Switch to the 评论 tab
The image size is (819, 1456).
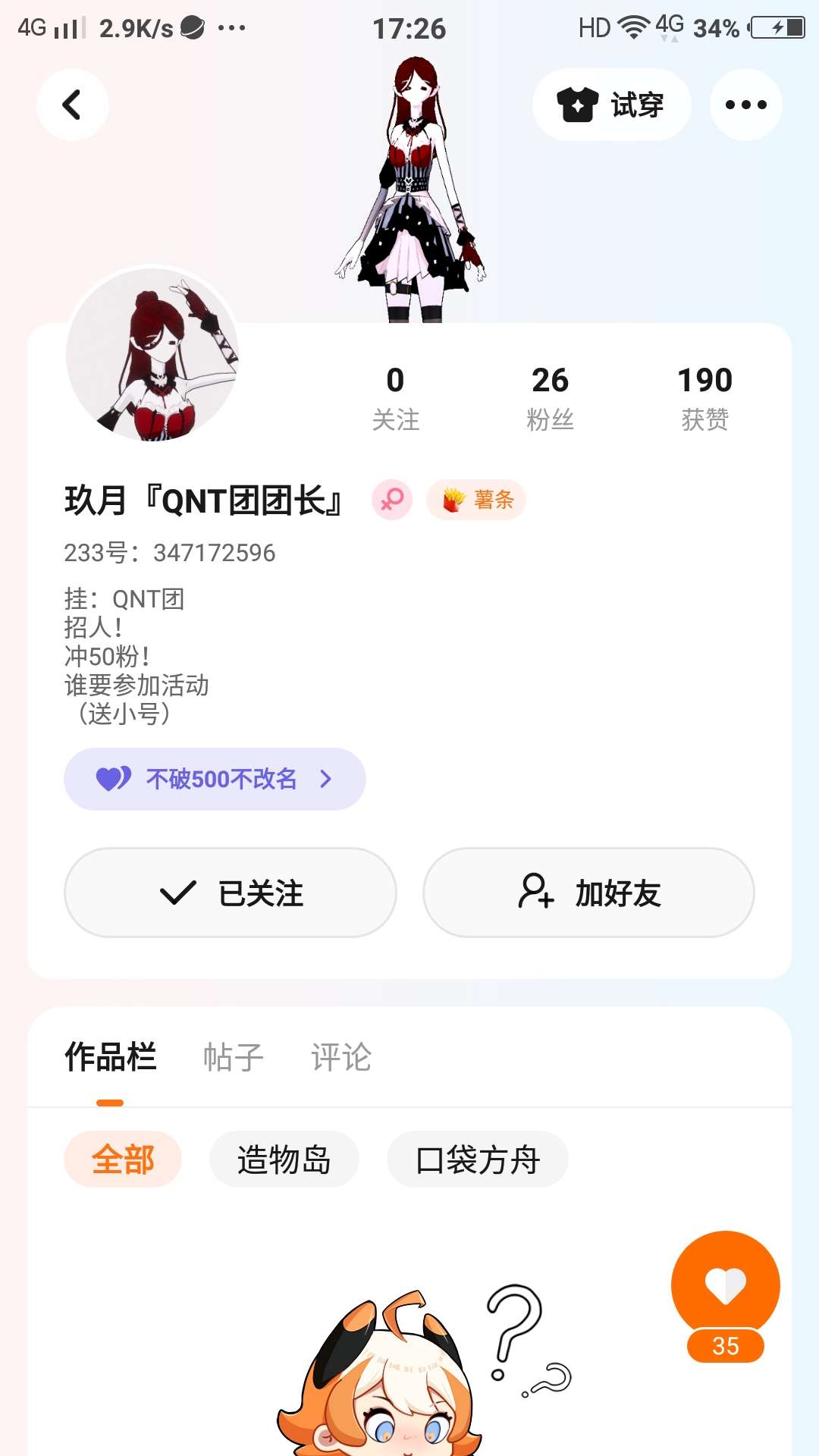[x=341, y=1056]
